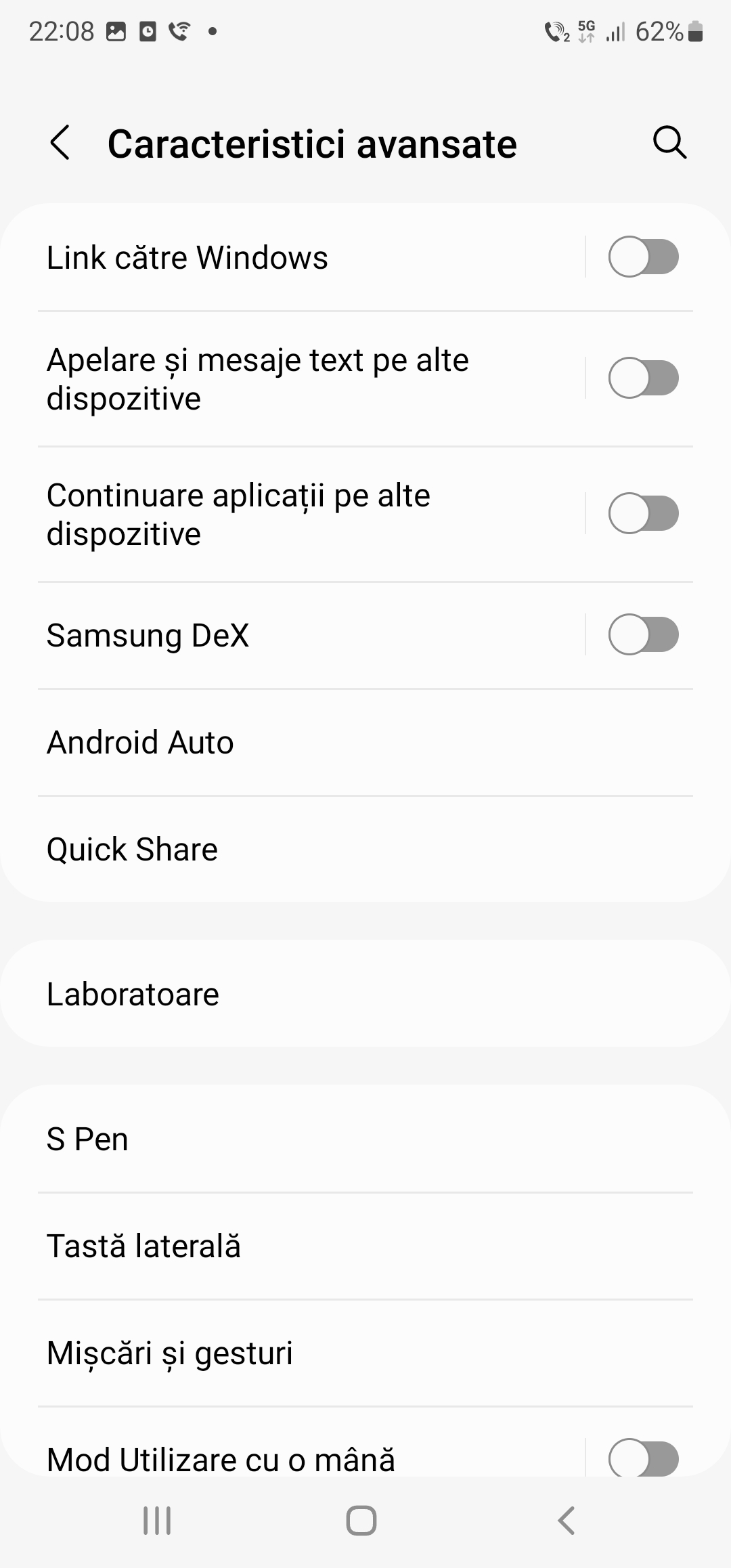Open Laboratoare

pos(365,994)
